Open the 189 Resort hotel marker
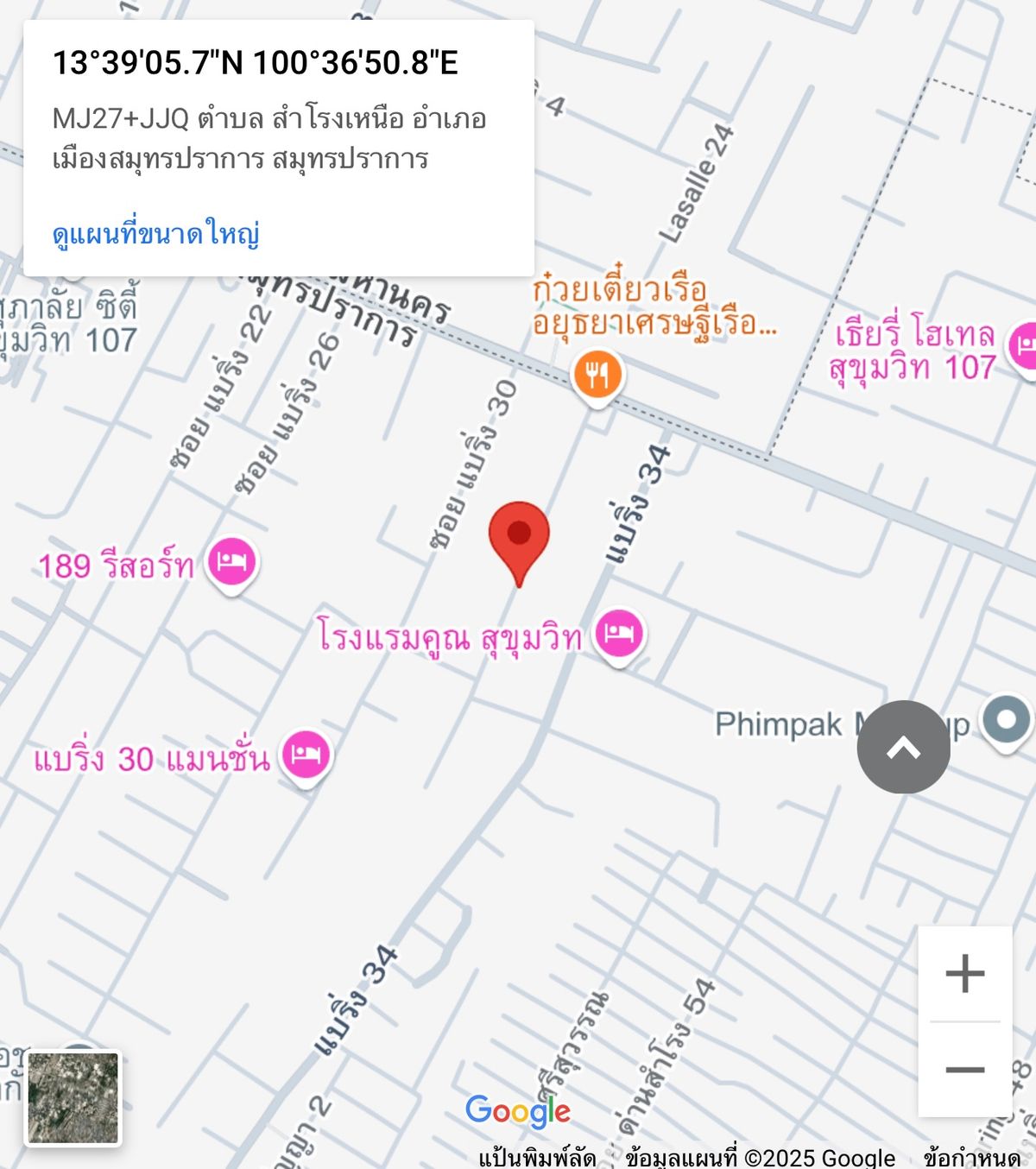The image size is (1036, 1169). (x=231, y=562)
